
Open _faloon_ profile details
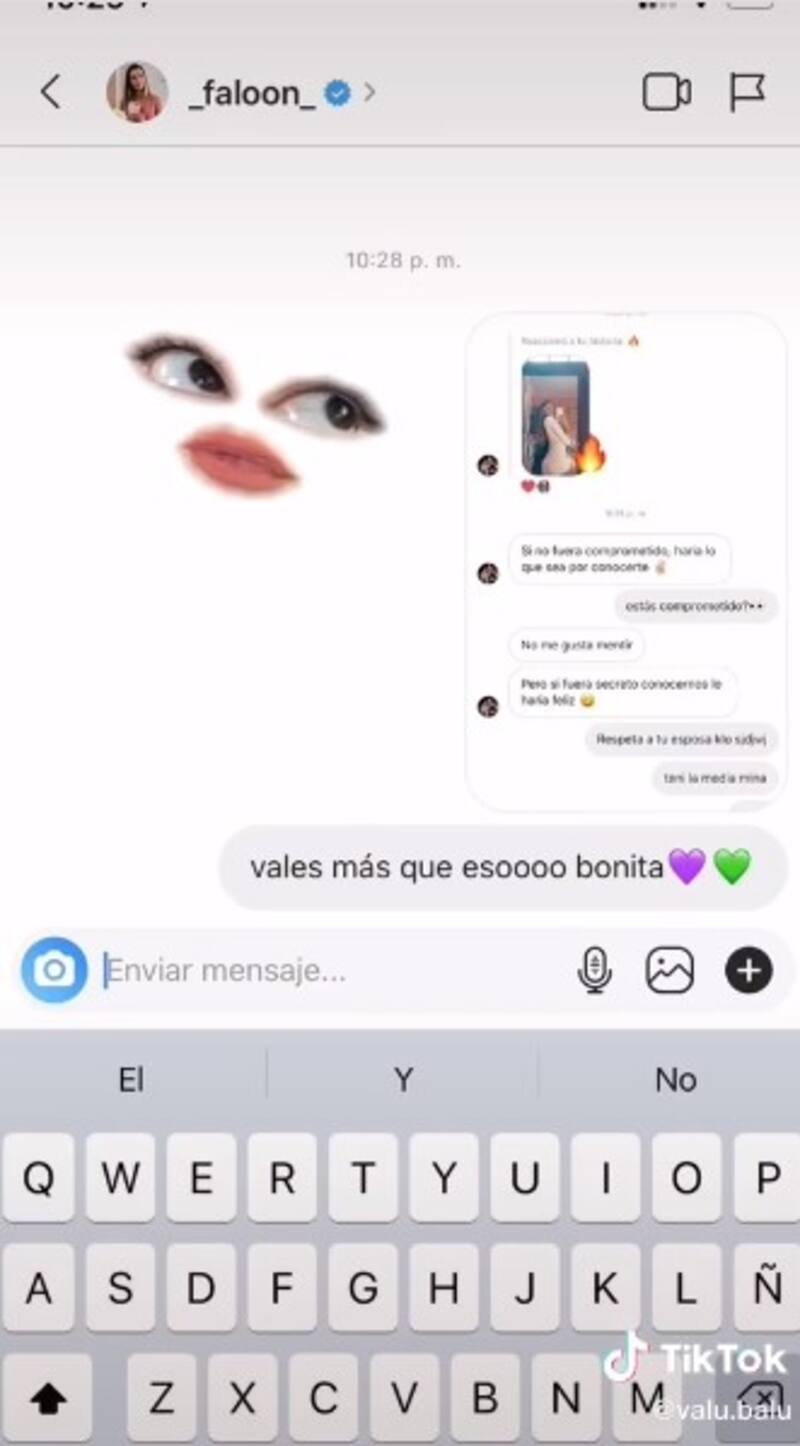[x=254, y=93]
